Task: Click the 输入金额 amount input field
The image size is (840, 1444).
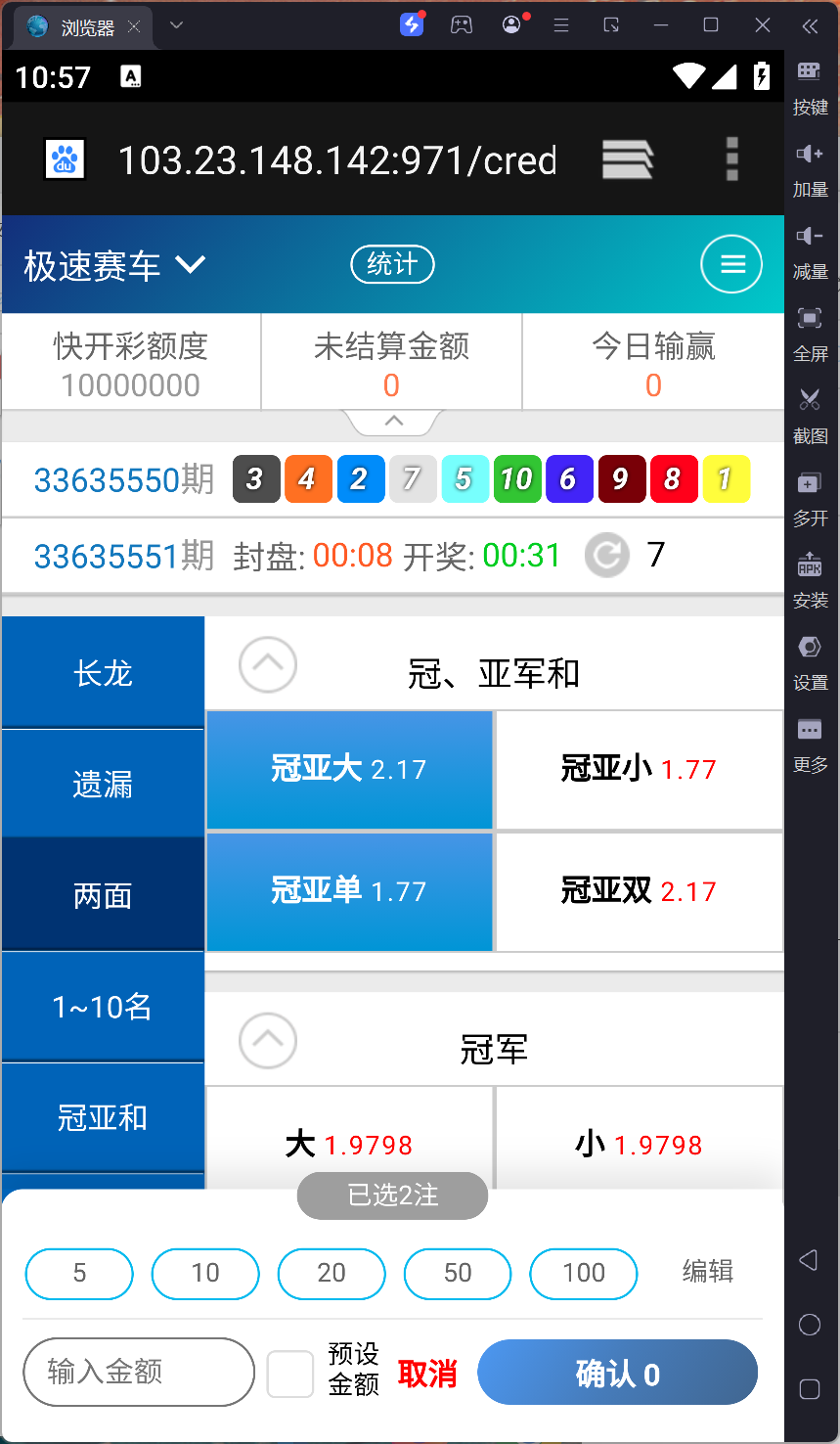Action: coord(138,1373)
